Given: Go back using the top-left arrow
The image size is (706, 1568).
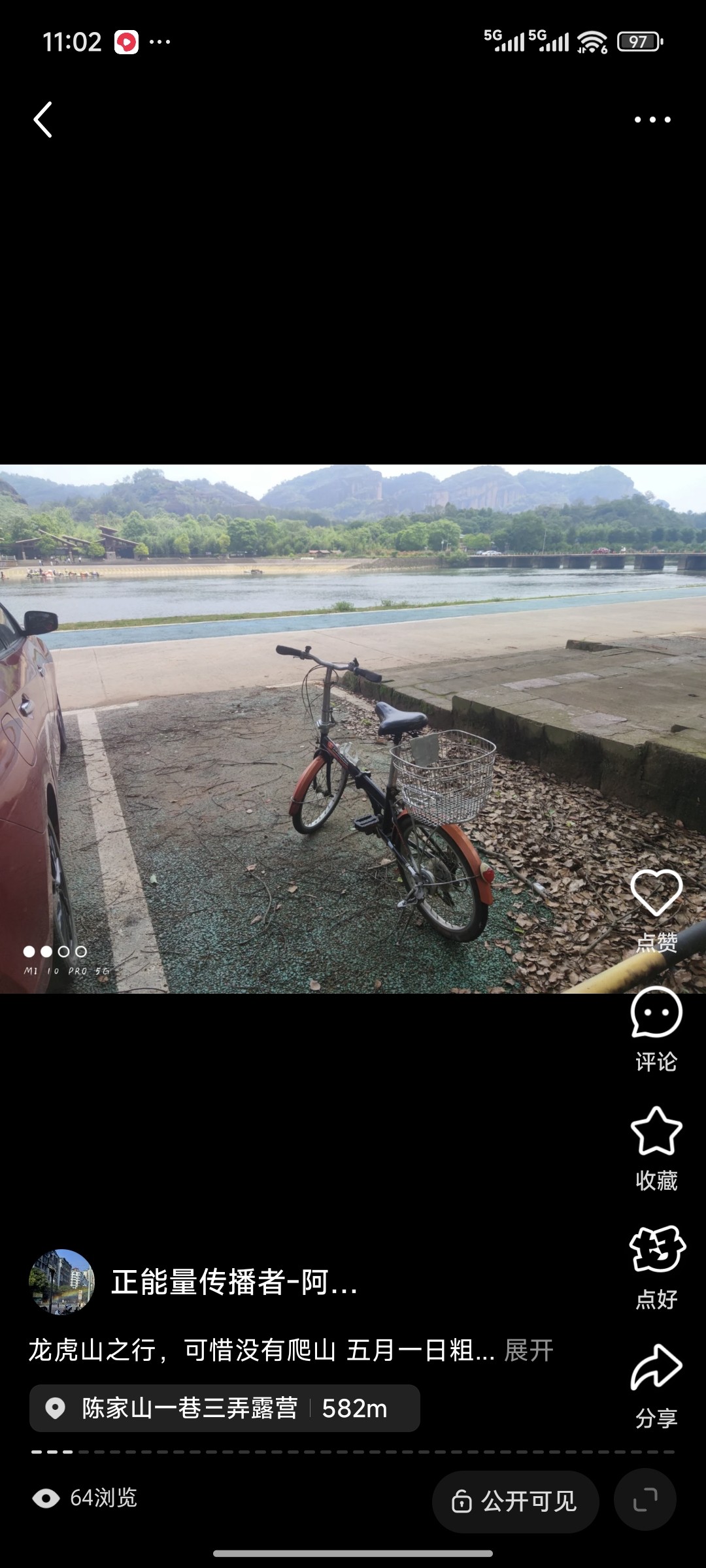Looking at the screenshot, I should tap(43, 120).
